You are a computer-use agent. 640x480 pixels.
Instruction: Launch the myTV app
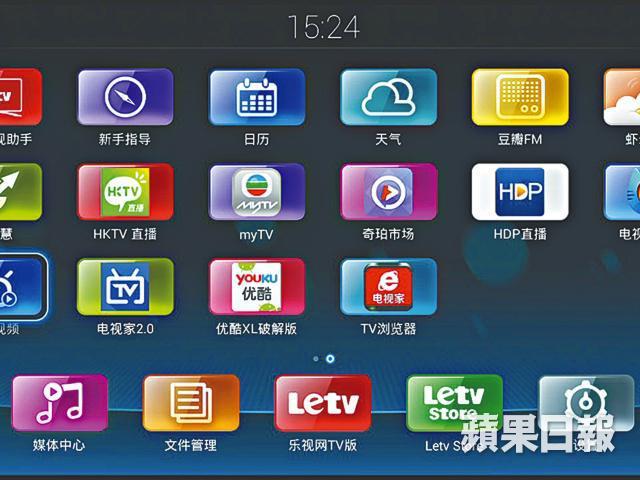[257, 192]
